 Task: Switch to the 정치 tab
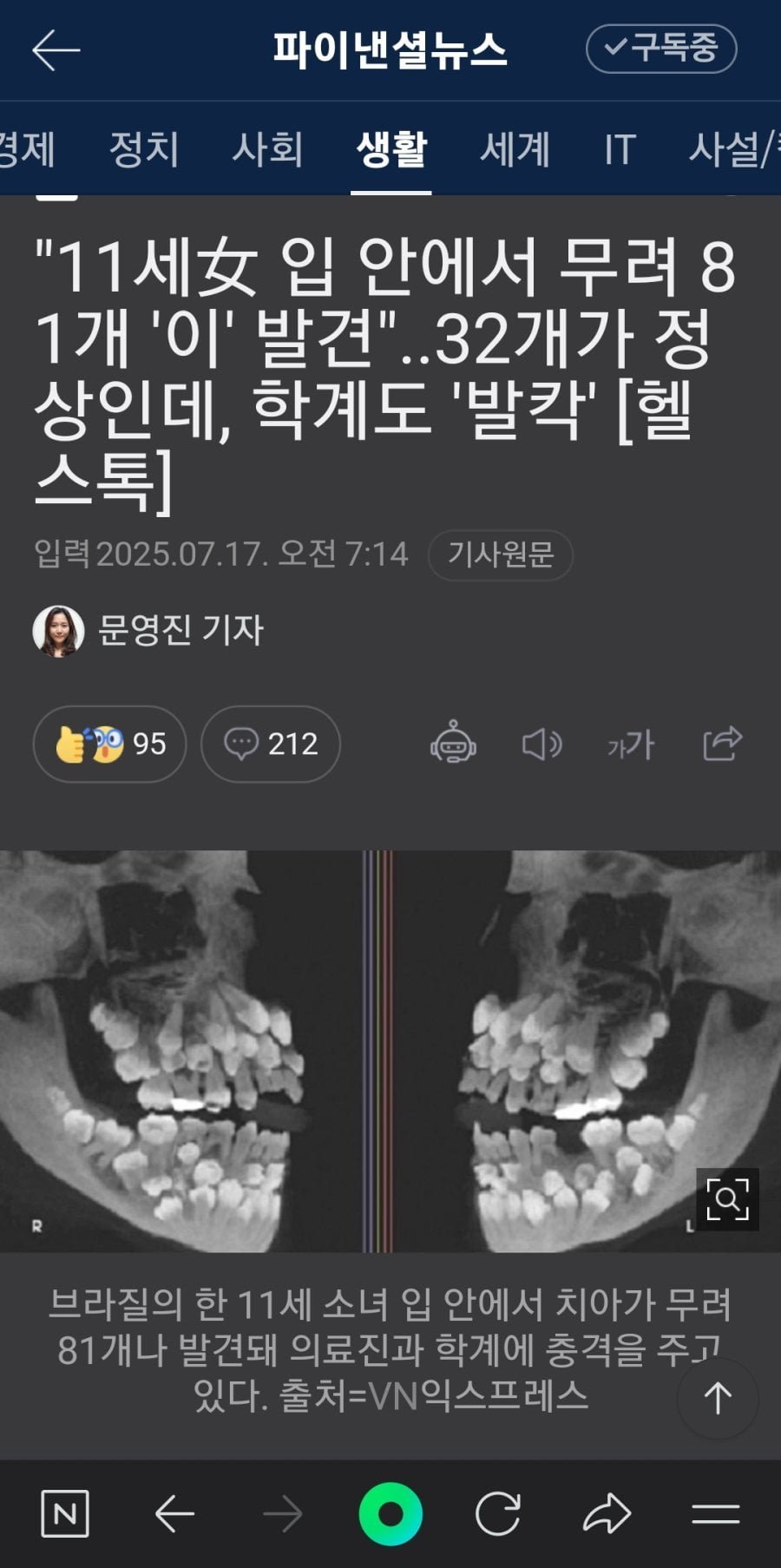pyautogui.click(x=144, y=149)
